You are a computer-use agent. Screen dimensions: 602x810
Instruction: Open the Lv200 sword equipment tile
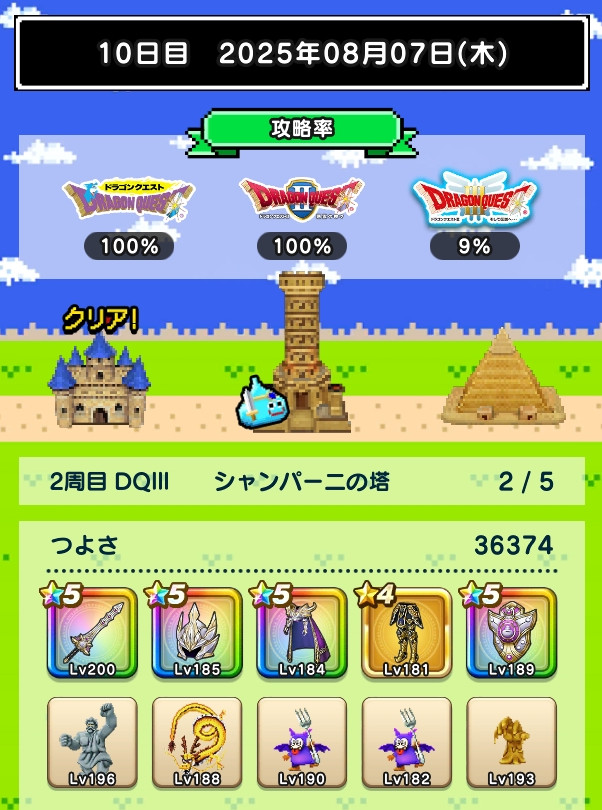92,634
